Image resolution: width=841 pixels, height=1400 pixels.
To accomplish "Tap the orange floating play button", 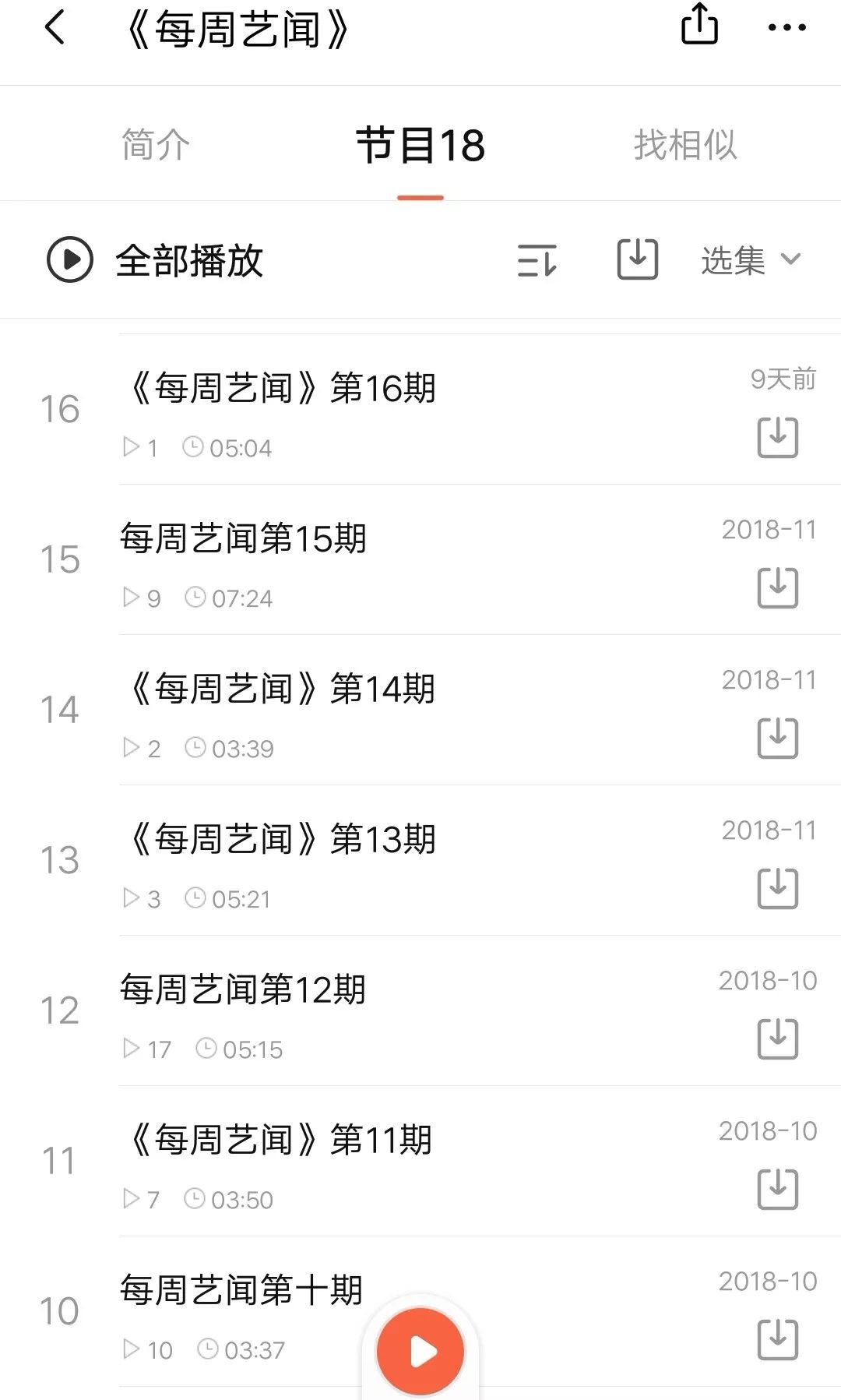I will 420,1352.
